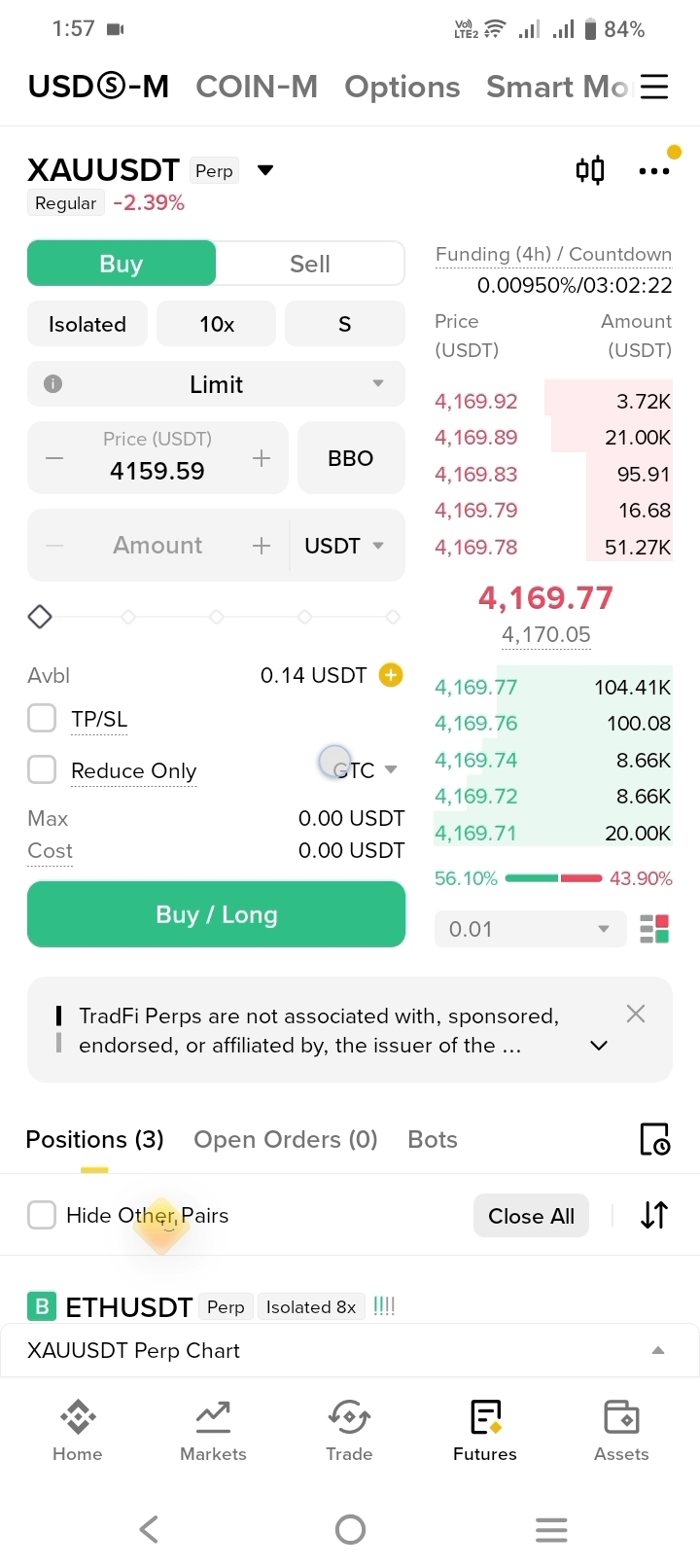
Task: Open the candlestick chart icon
Action: 590,170
